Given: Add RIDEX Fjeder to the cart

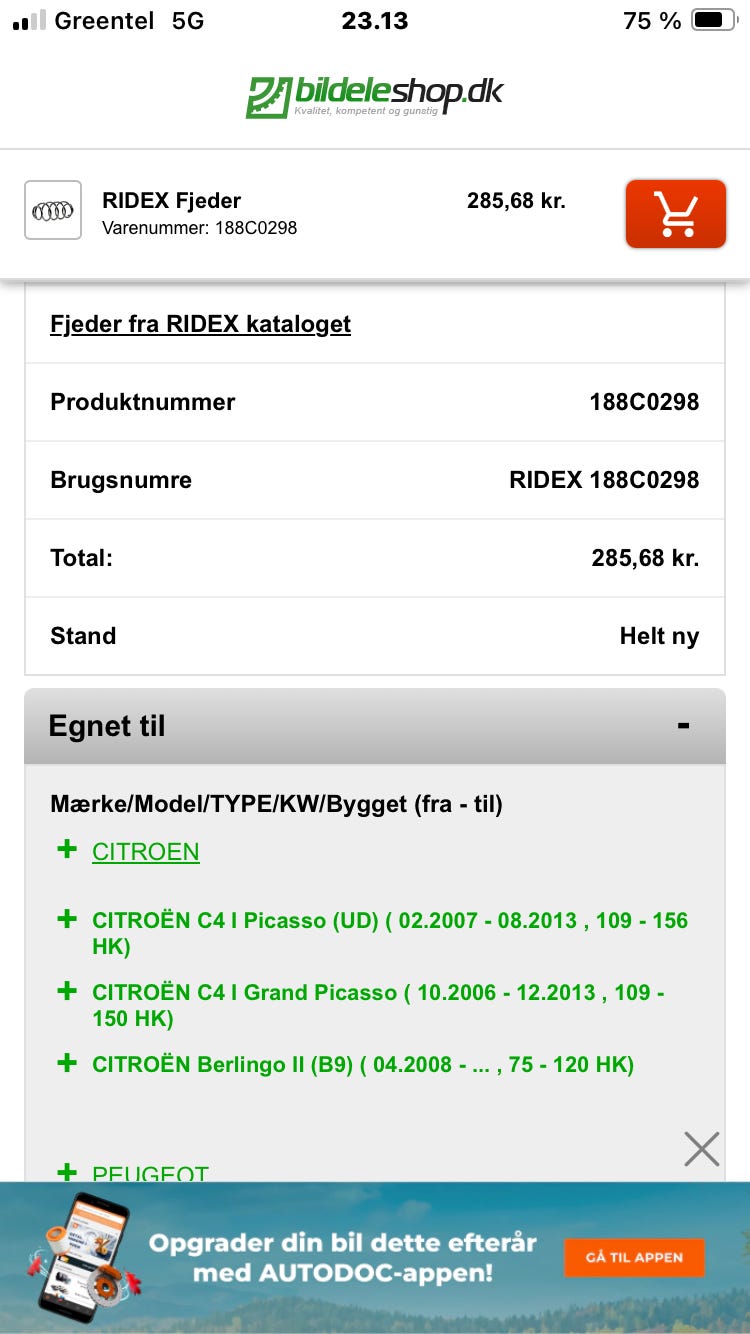Looking at the screenshot, I should click(675, 213).
